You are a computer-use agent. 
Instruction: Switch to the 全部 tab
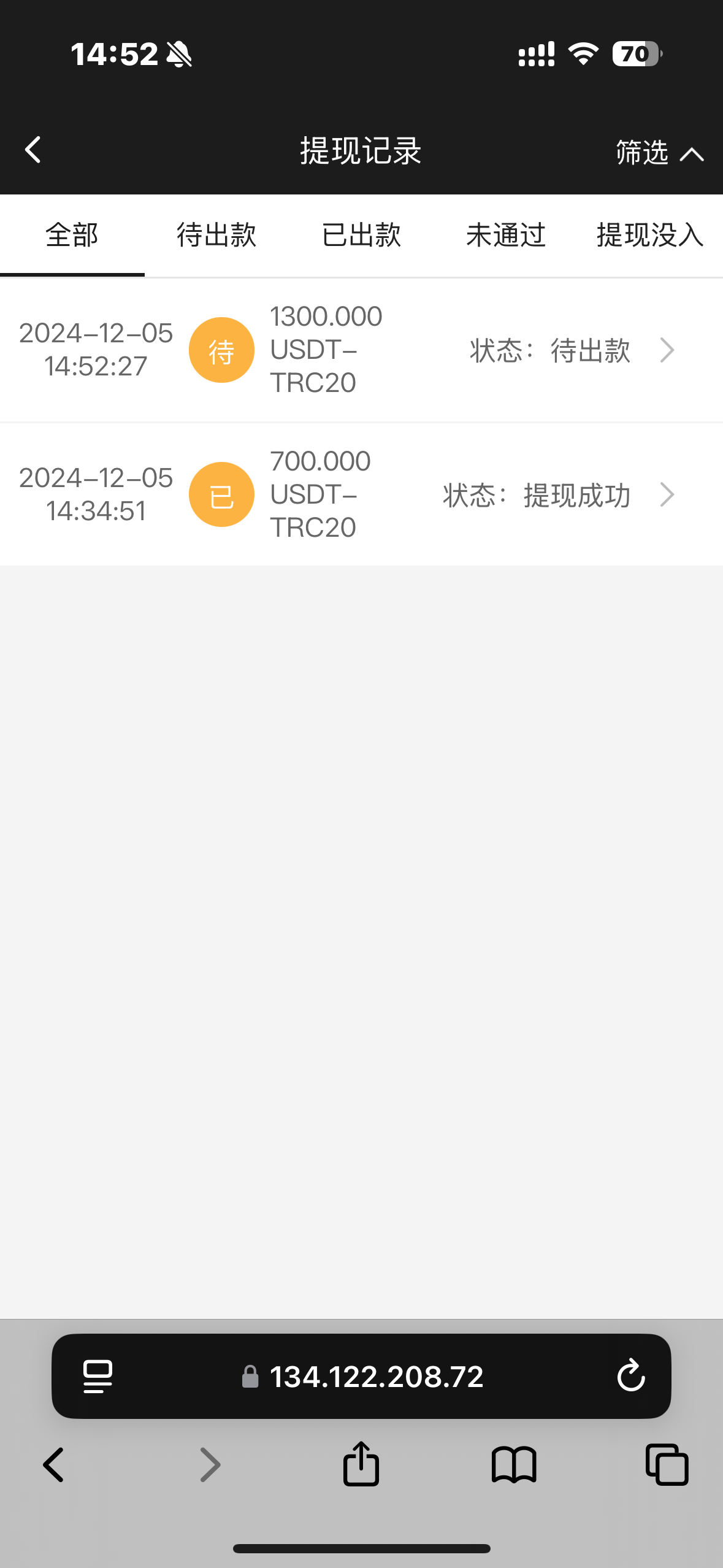click(x=72, y=236)
